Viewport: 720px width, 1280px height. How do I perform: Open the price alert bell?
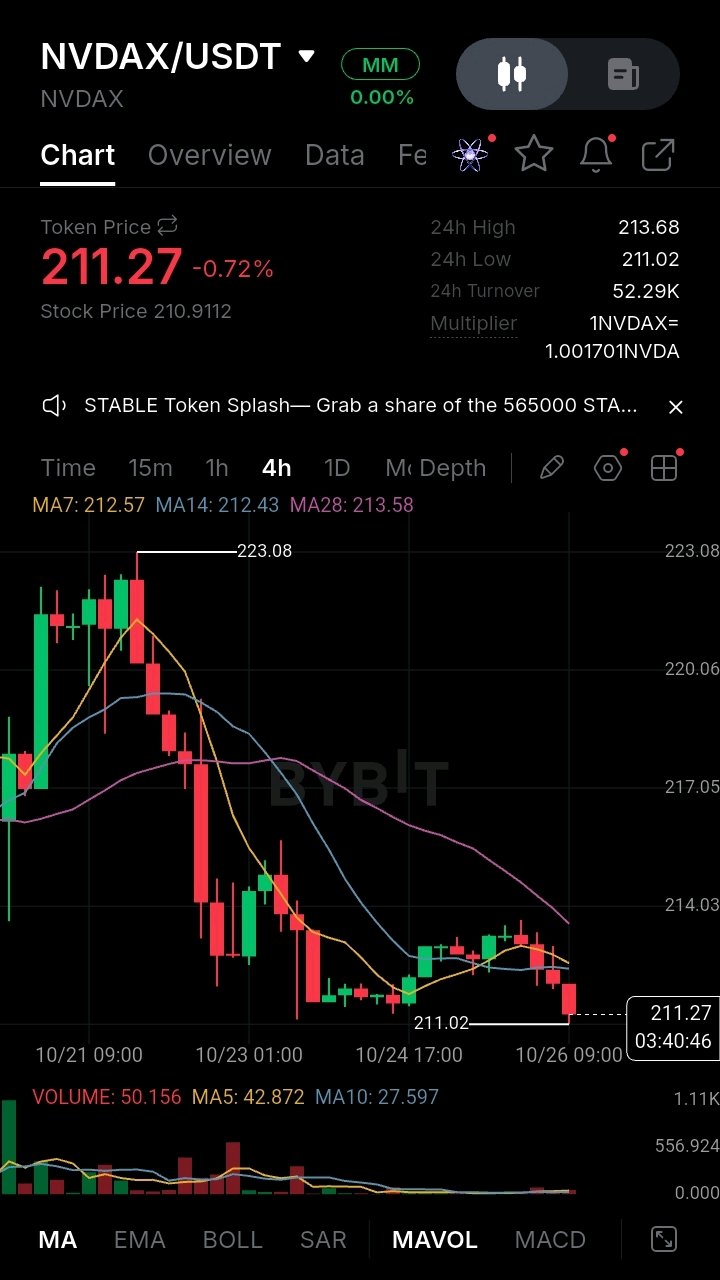tap(596, 154)
